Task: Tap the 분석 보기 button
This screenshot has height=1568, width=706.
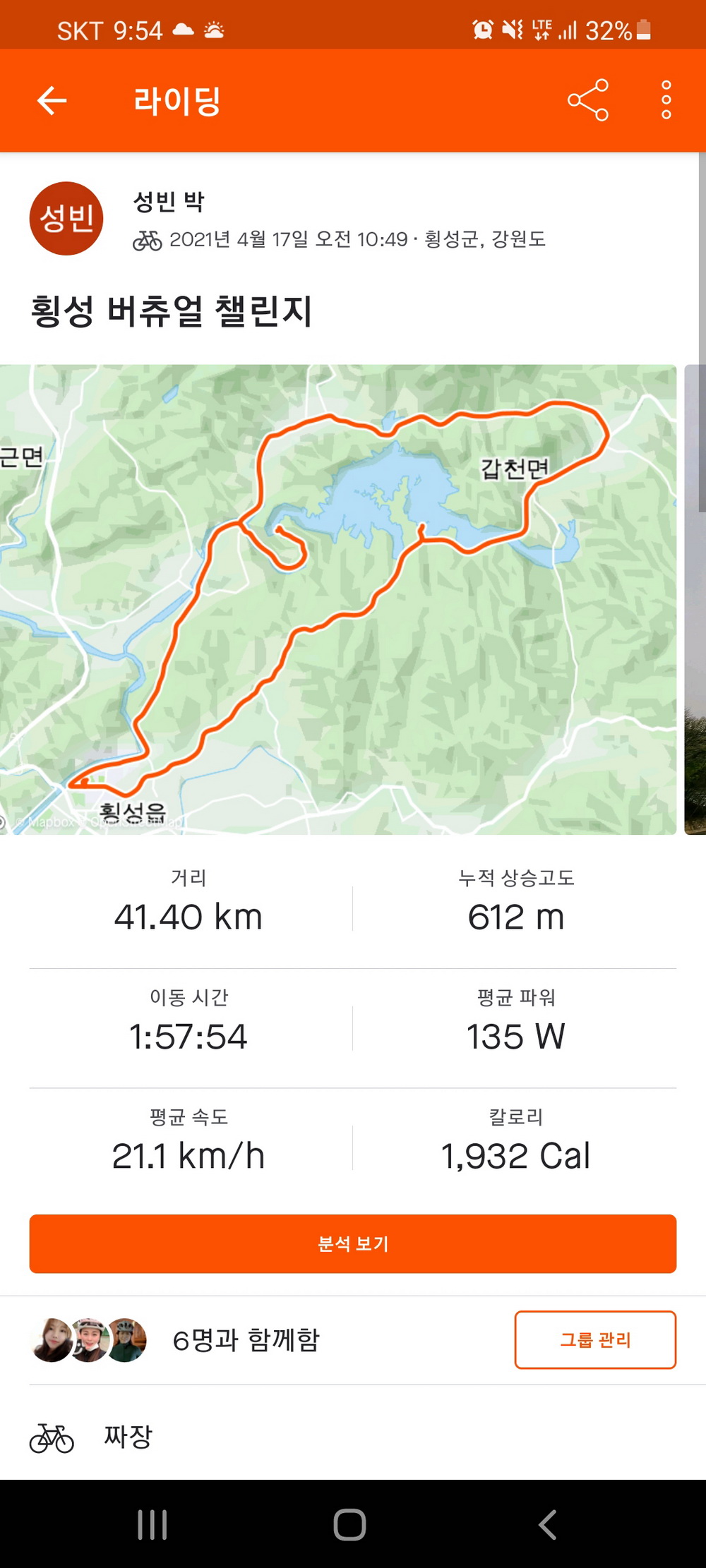Action: tap(352, 1243)
